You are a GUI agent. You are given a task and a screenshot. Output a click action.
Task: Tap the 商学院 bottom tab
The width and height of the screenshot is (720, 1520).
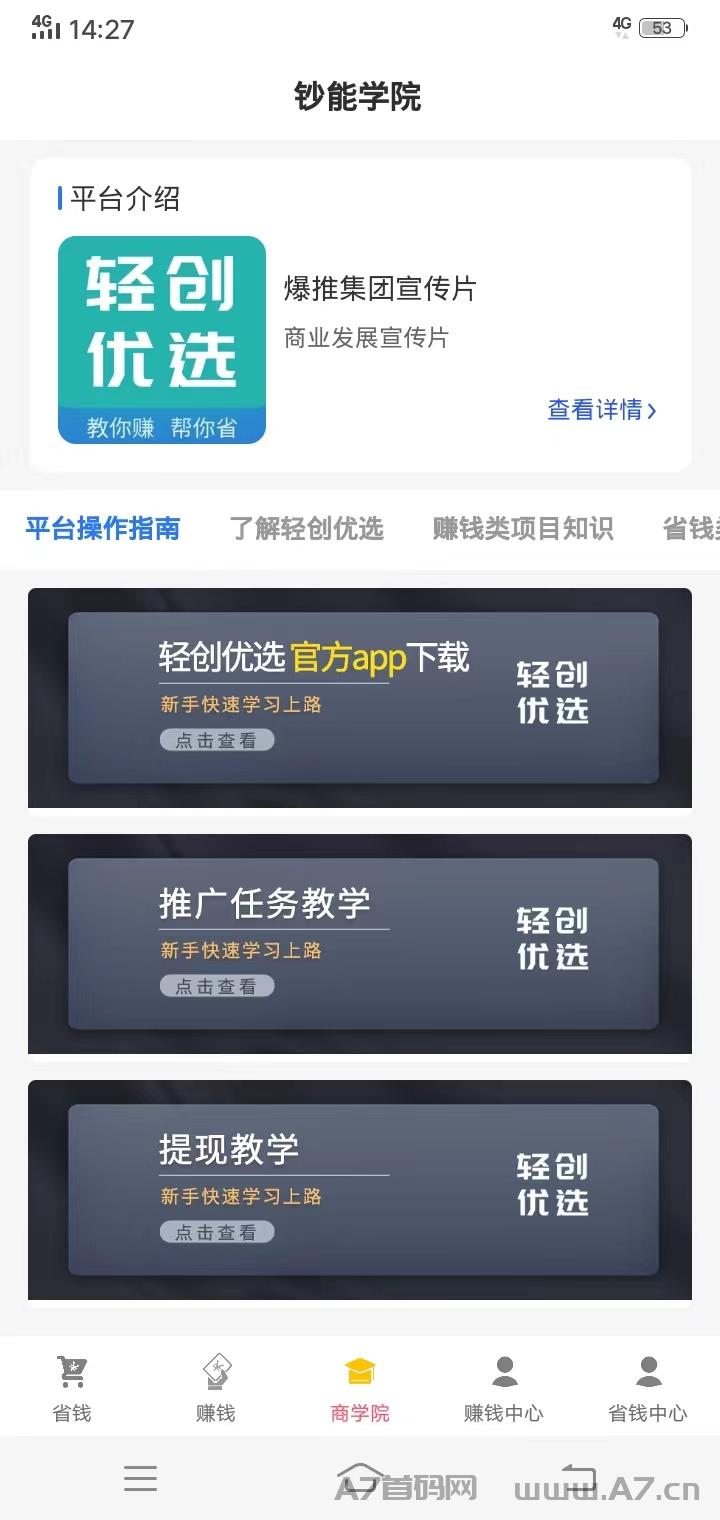(360, 1388)
